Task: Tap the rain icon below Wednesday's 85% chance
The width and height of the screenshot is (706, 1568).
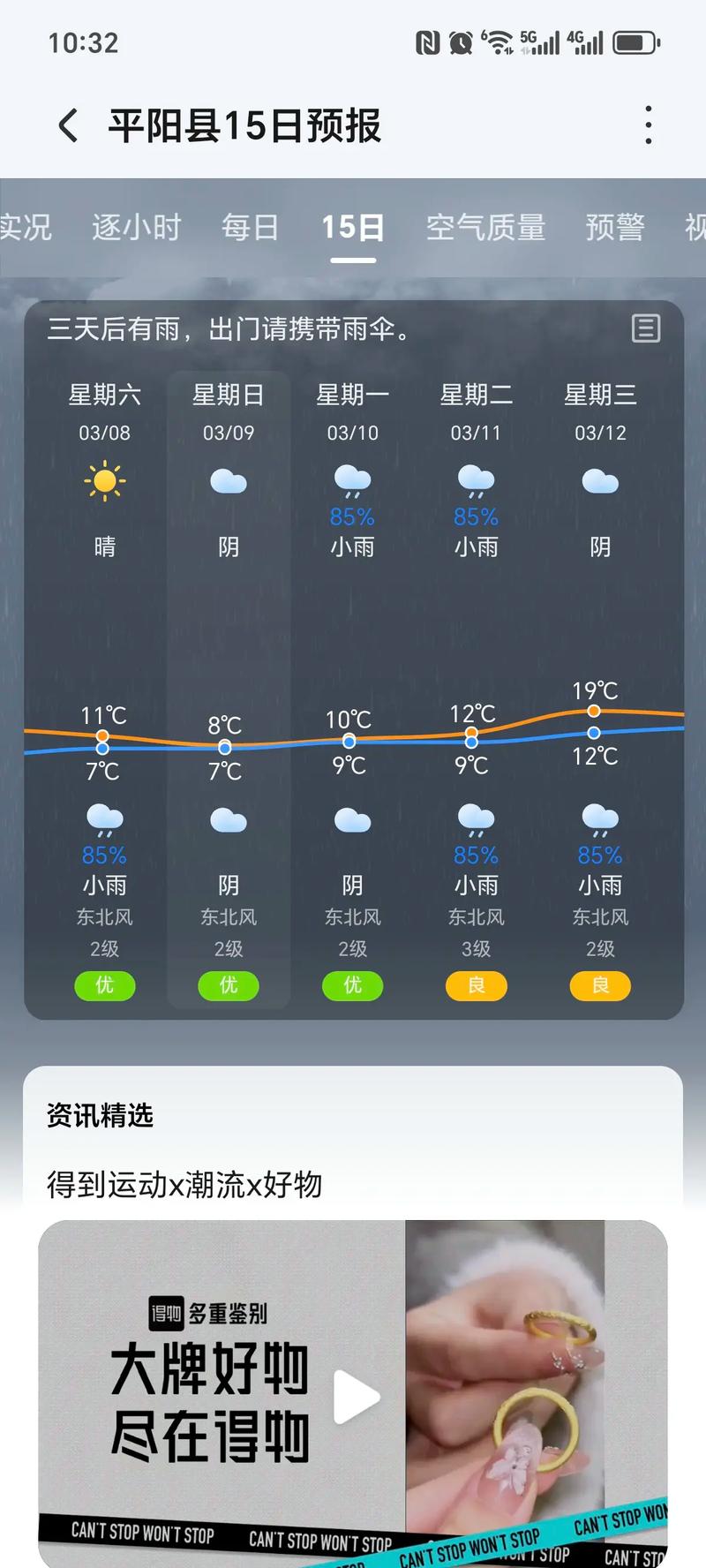Action: coord(600,821)
